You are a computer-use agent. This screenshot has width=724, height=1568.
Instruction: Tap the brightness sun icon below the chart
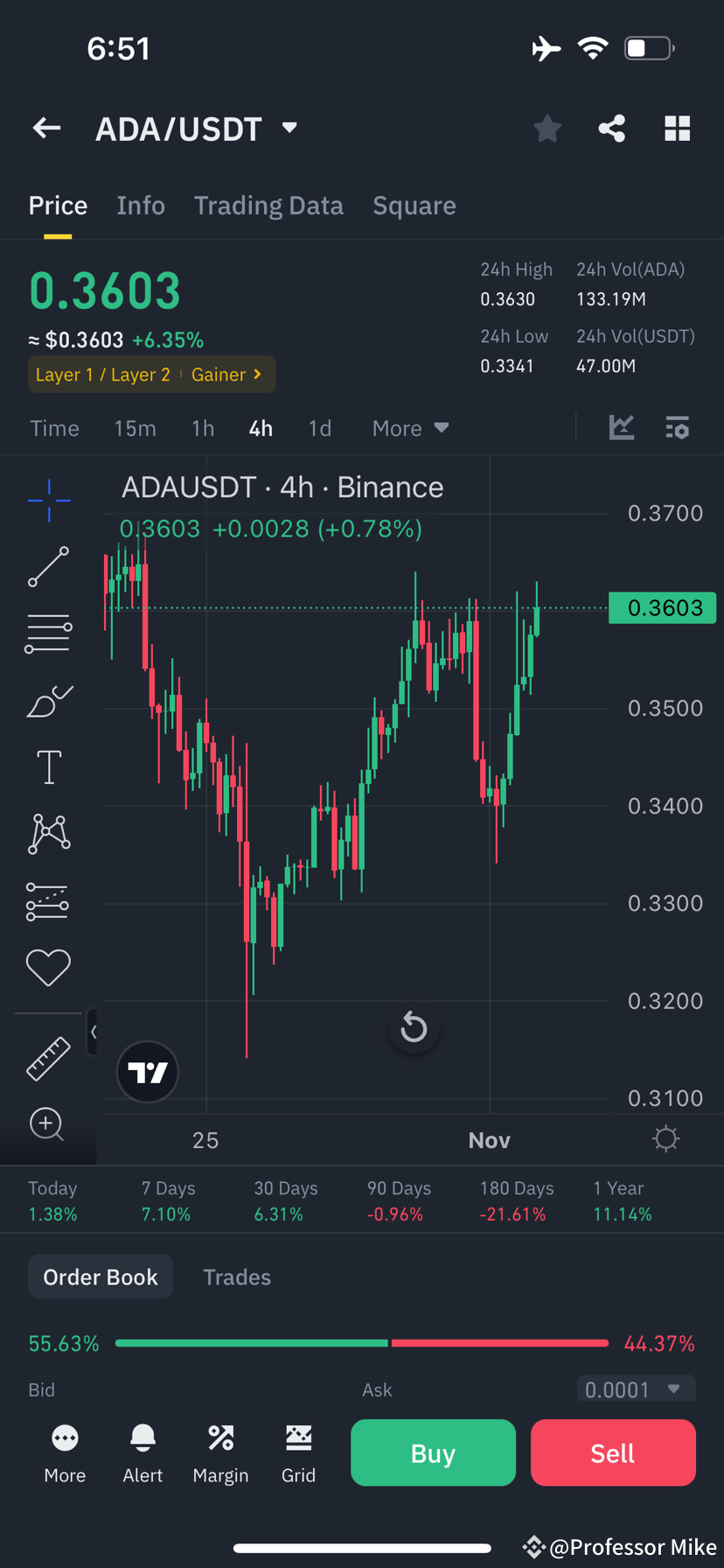(665, 1137)
